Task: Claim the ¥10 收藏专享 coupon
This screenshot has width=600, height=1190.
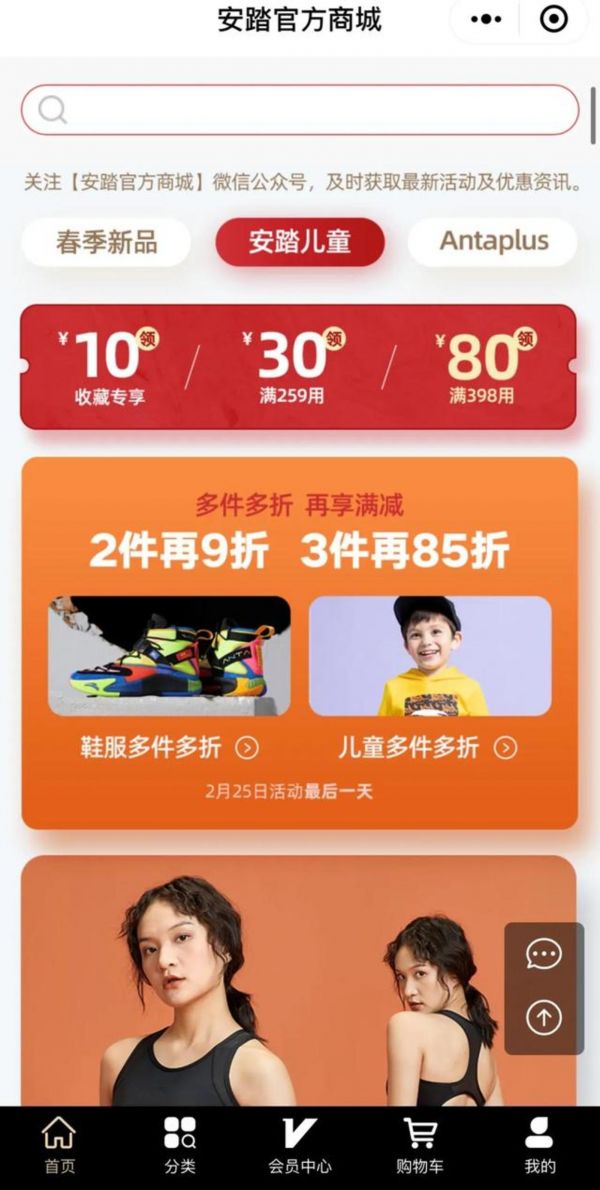Action: pos(110,367)
